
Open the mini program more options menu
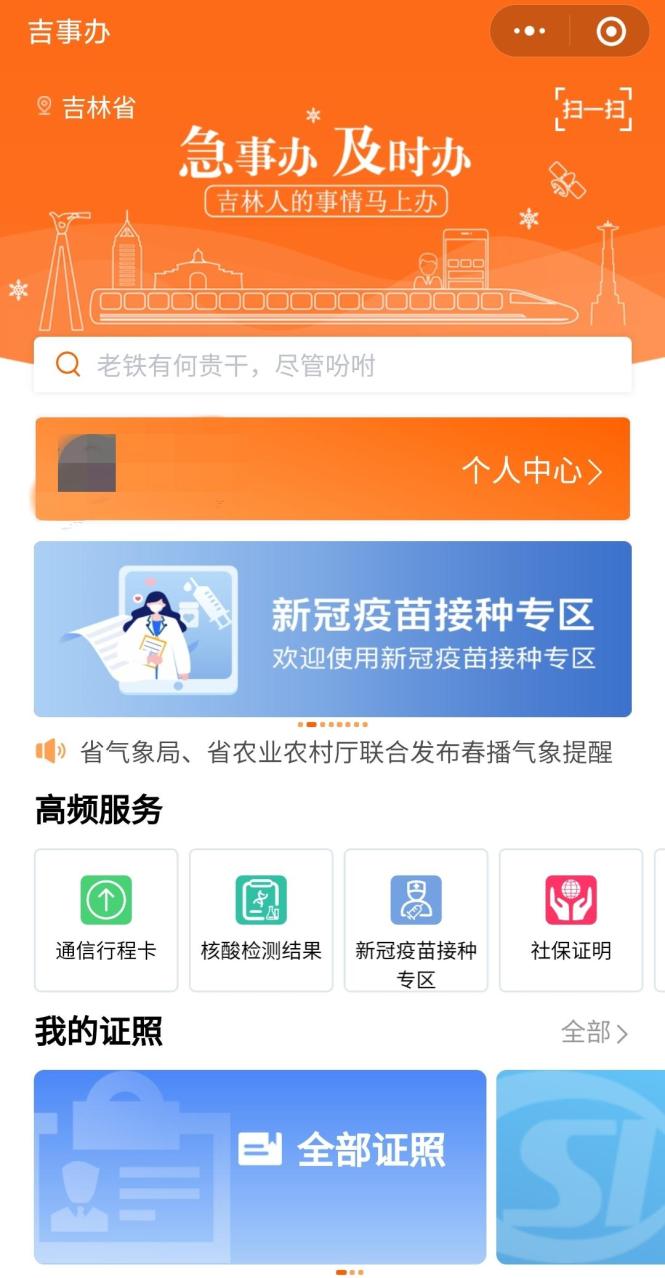(x=530, y=32)
